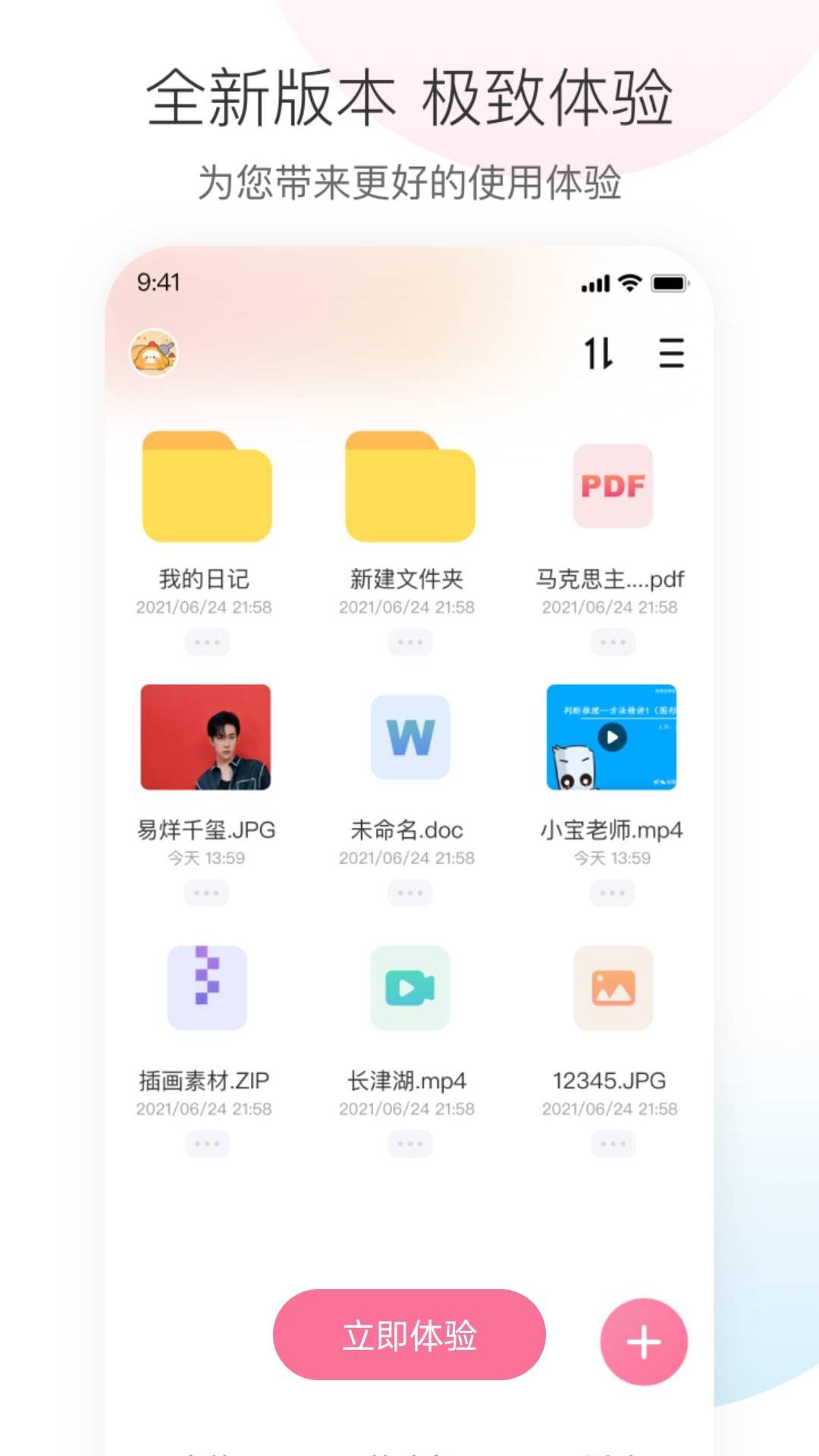Open the 长津湖.mp4 video file
Image resolution: width=819 pixels, height=1456 pixels.
click(x=409, y=988)
